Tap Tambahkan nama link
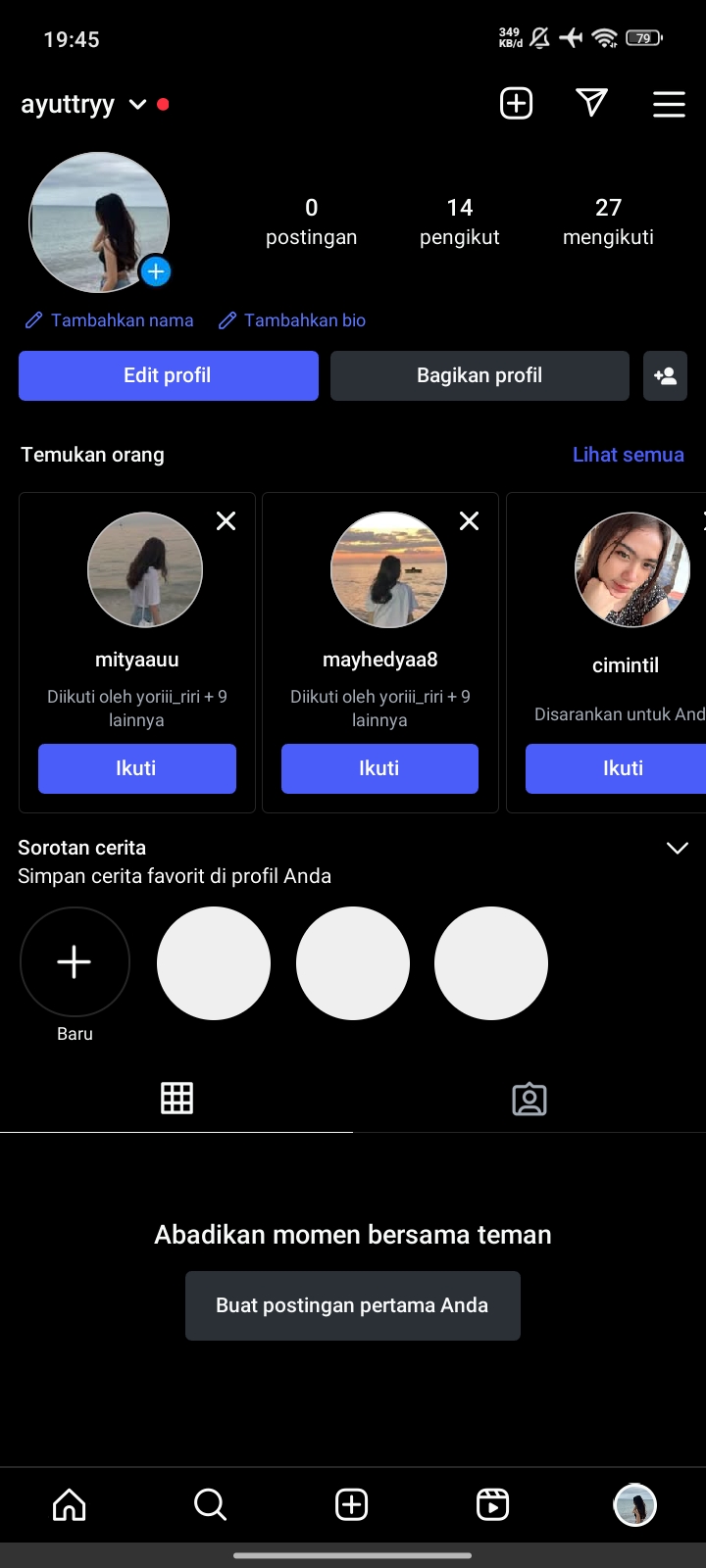706x1568 pixels. pyautogui.click(x=110, y=320)
